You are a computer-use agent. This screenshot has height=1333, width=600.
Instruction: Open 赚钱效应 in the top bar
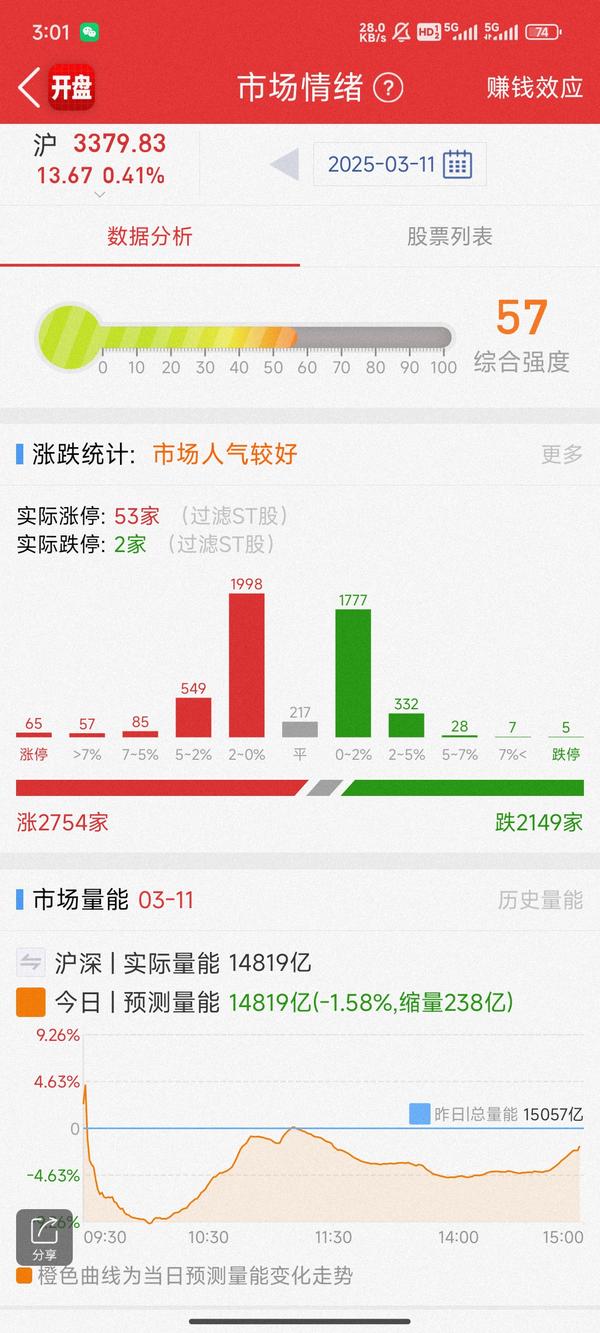coord(535,87)
